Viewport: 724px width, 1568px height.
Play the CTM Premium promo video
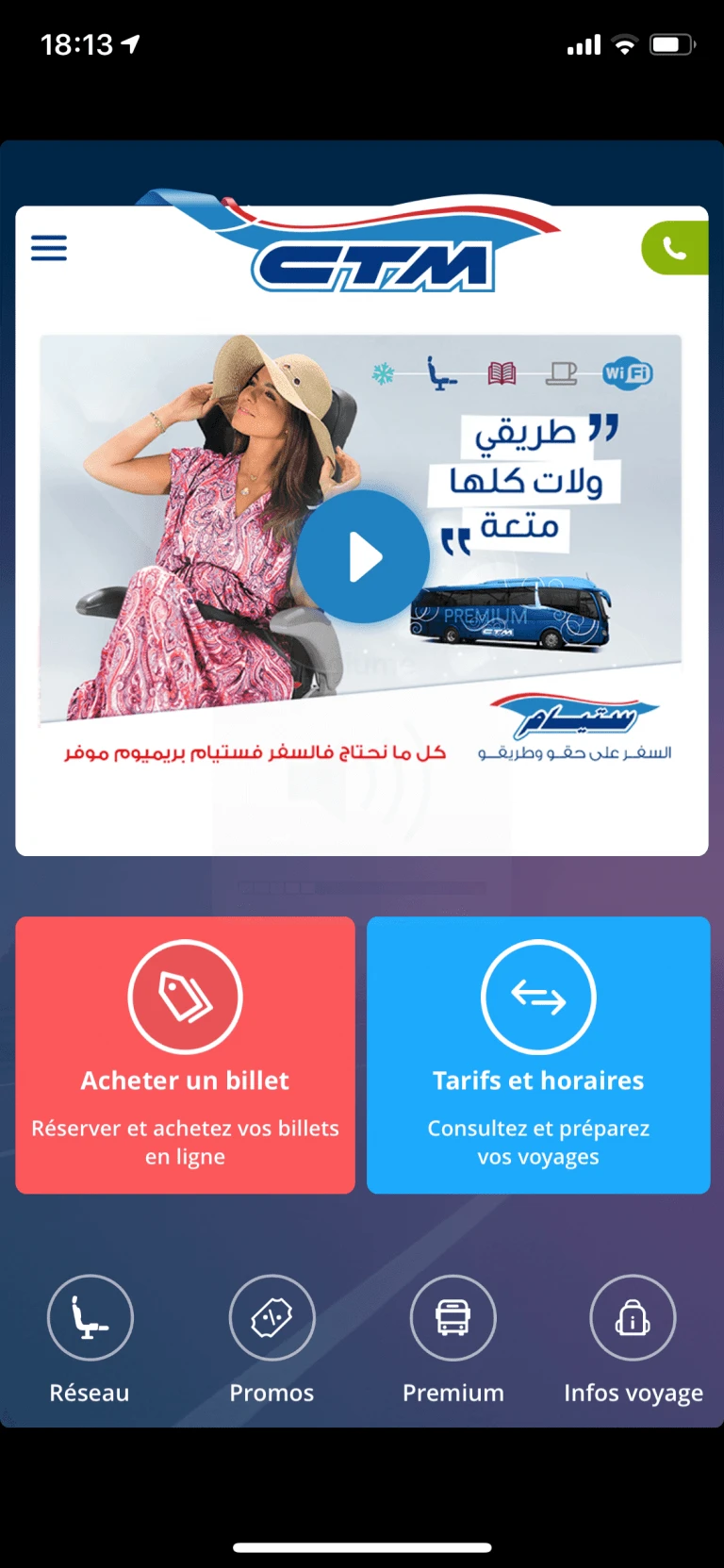[363, 556]
